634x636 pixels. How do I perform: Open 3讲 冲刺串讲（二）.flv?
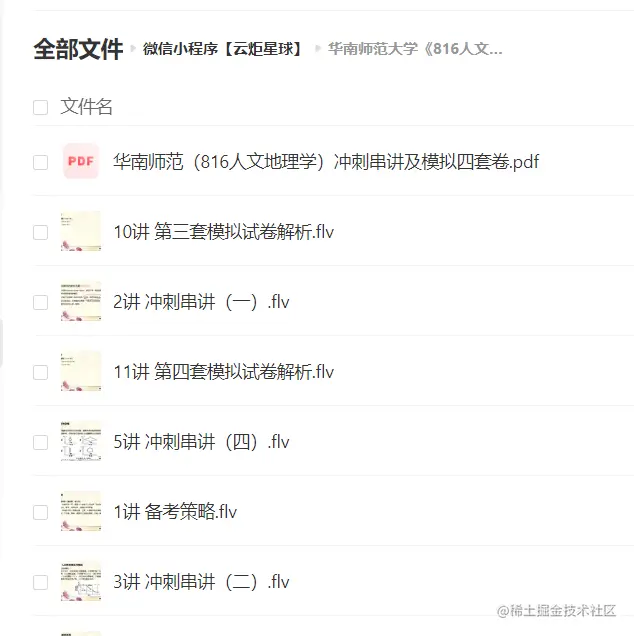pos(201,582)
